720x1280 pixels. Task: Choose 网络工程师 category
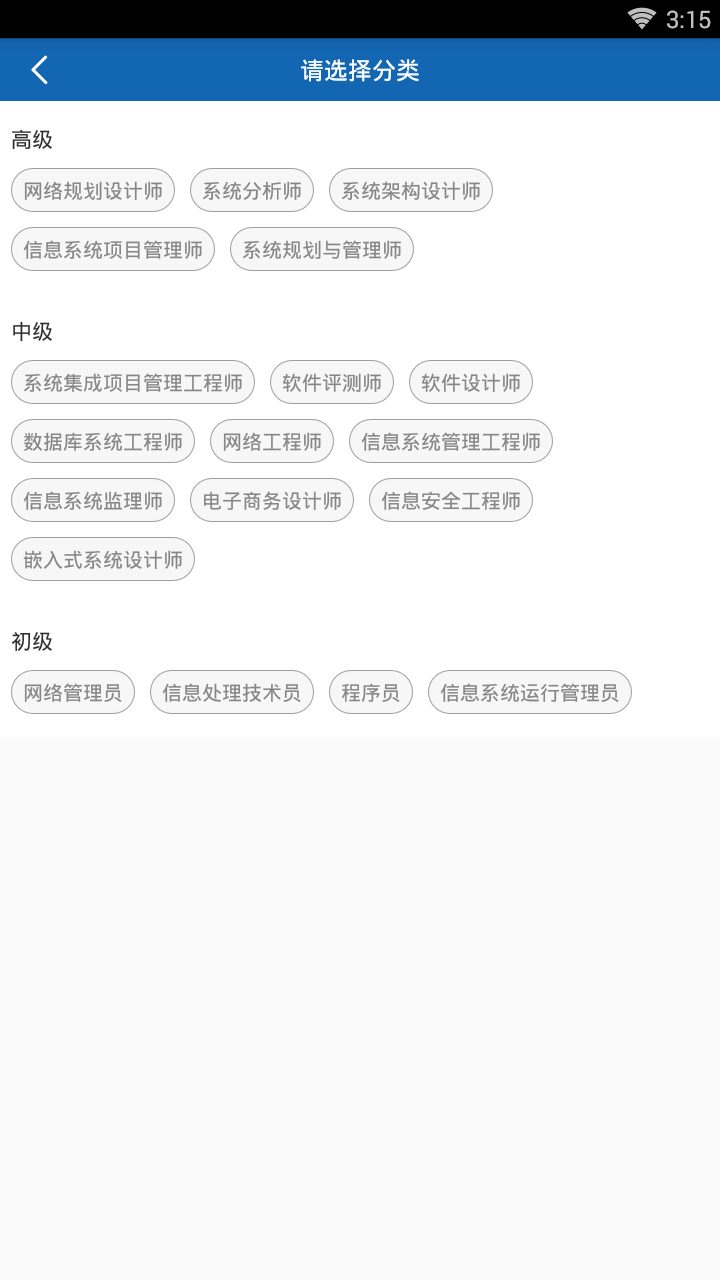point(271,441)
